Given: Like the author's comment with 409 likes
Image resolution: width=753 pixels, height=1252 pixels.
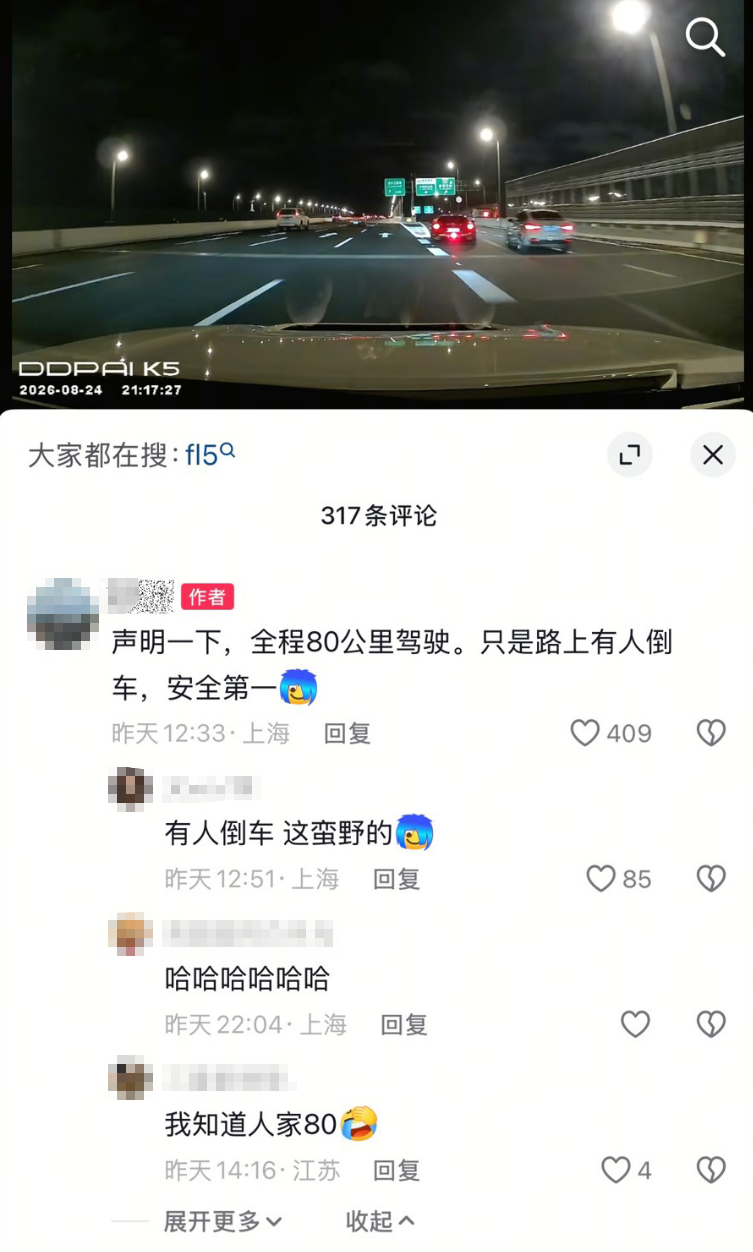Looking at the screenshot, I should coord(610,733).
